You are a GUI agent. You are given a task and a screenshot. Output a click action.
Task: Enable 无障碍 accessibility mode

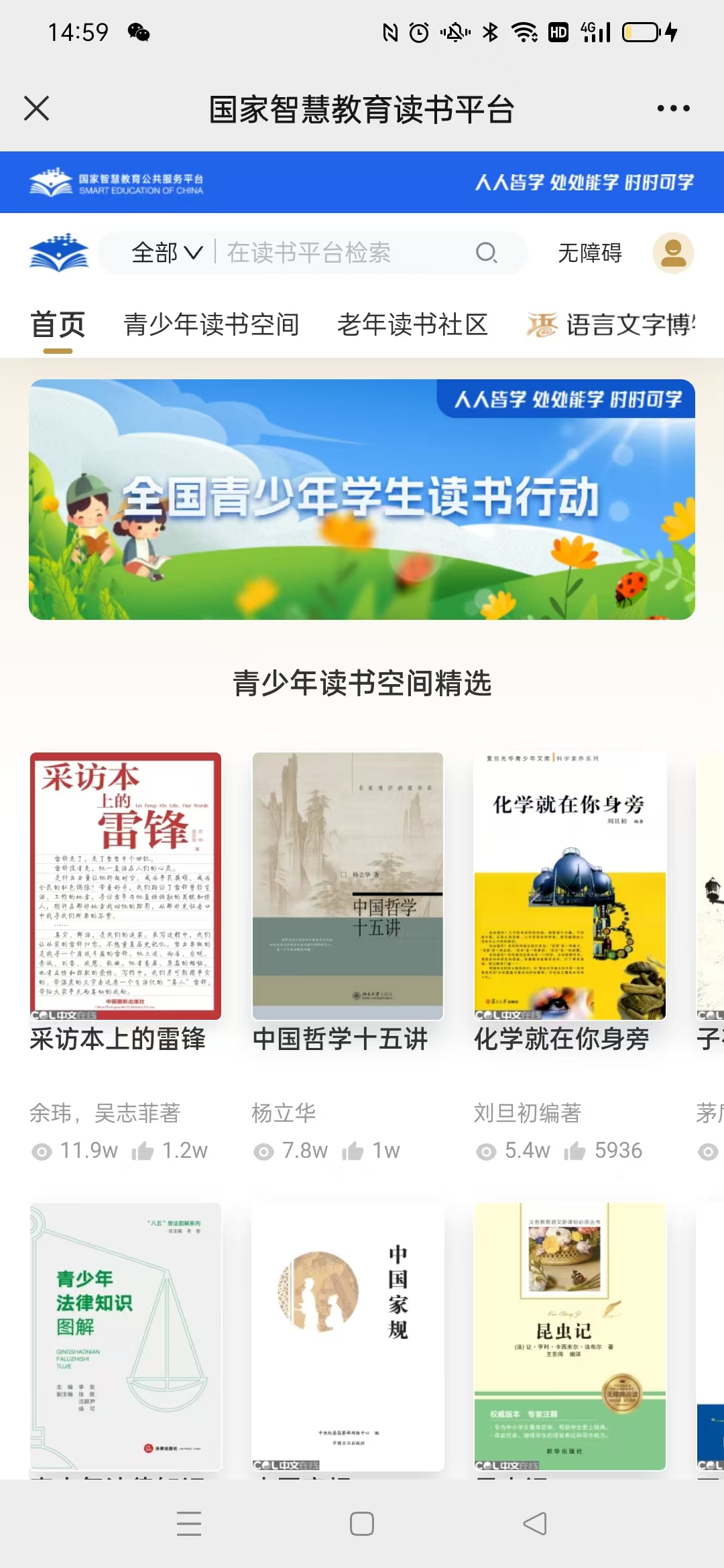(x=590, y=253)
